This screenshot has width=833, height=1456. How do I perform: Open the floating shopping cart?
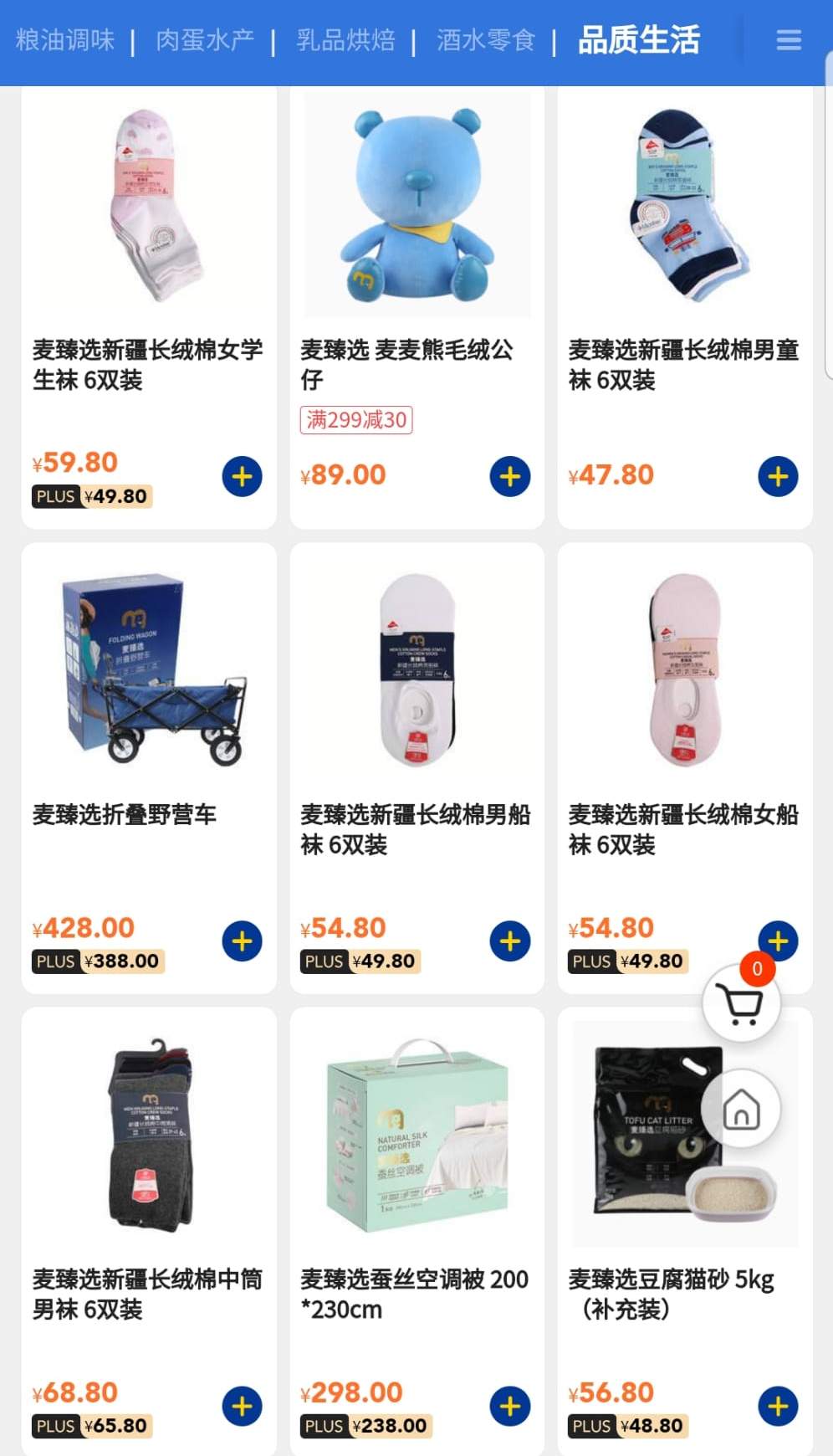(741, 1004)
